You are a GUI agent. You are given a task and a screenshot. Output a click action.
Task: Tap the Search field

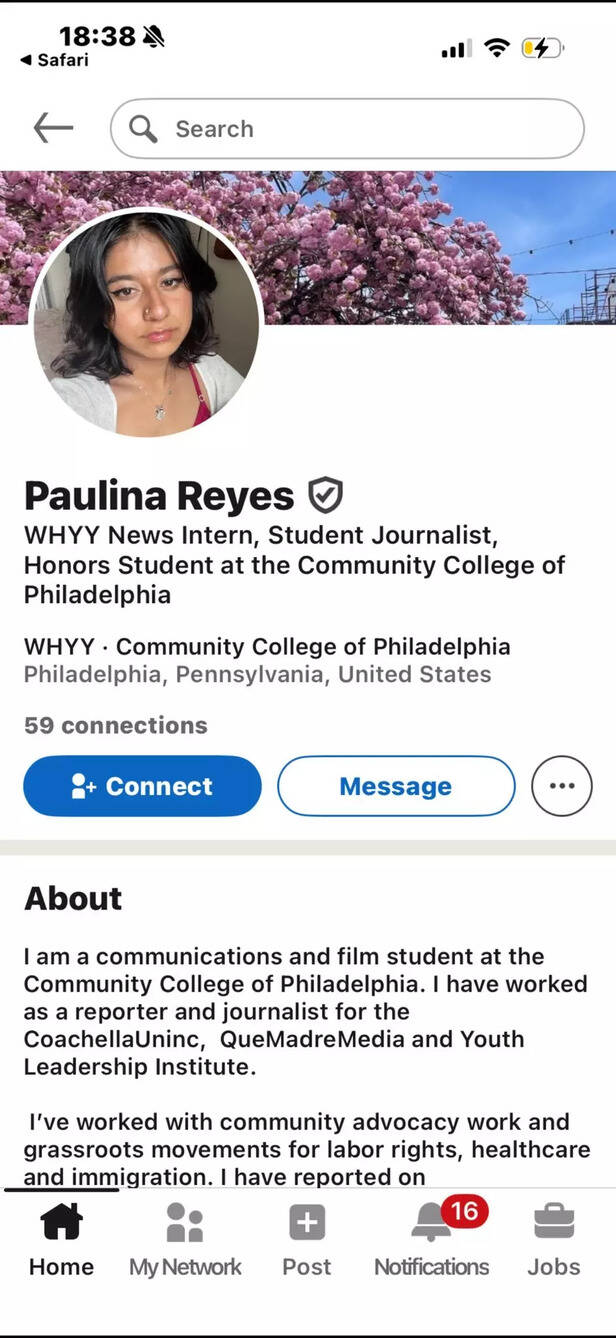[346, 129]
